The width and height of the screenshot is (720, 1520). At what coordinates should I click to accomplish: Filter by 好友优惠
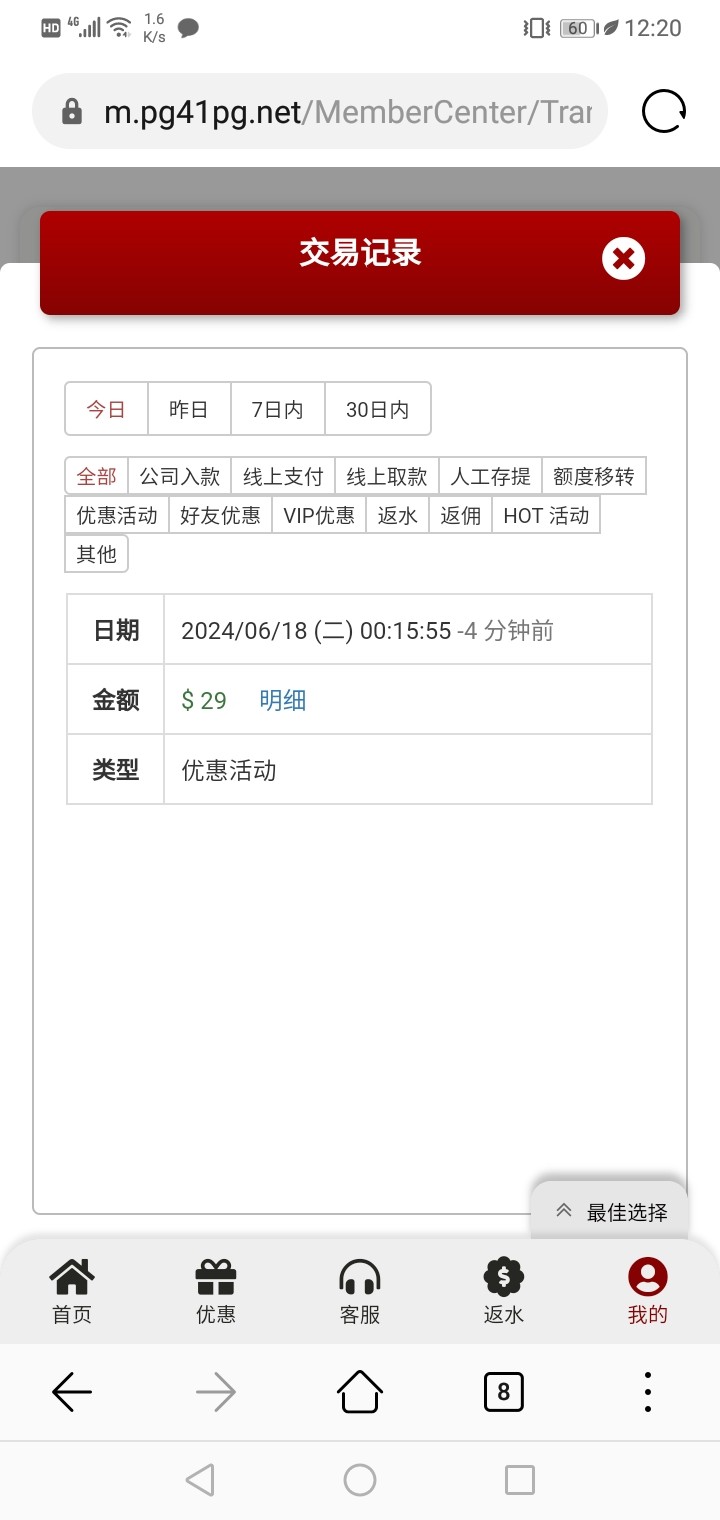(220, 515)
